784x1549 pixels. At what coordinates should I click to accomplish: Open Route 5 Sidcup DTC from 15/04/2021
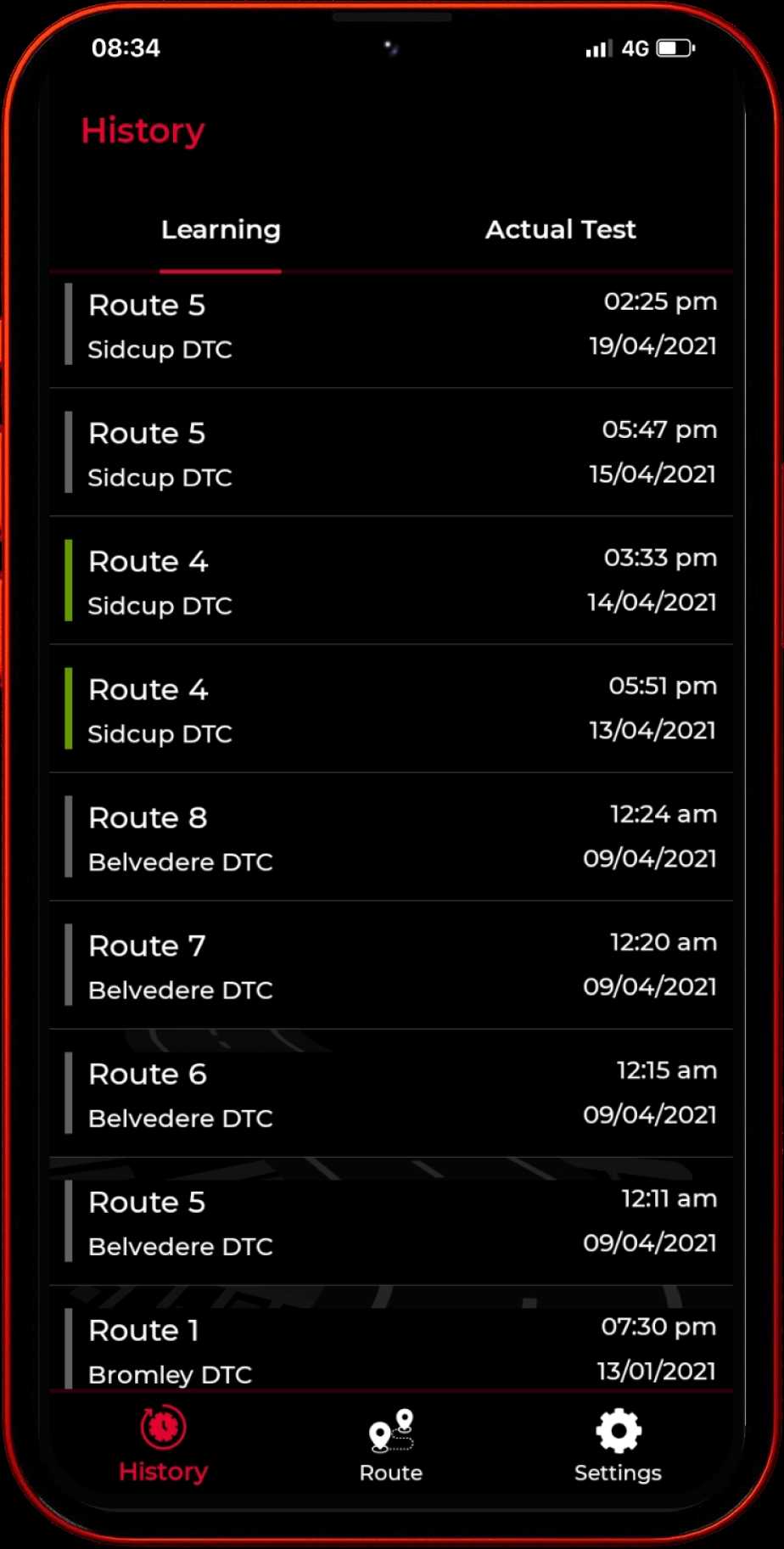pos(391,452)
